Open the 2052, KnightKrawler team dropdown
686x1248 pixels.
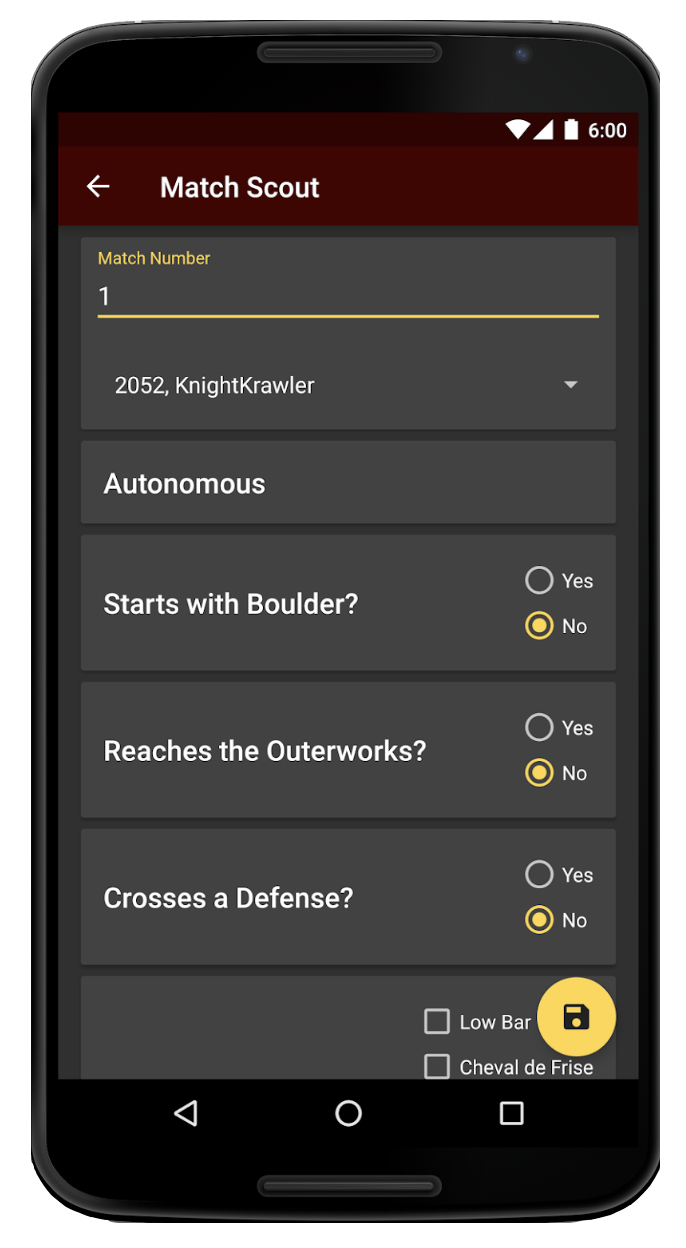click(348, 385)
